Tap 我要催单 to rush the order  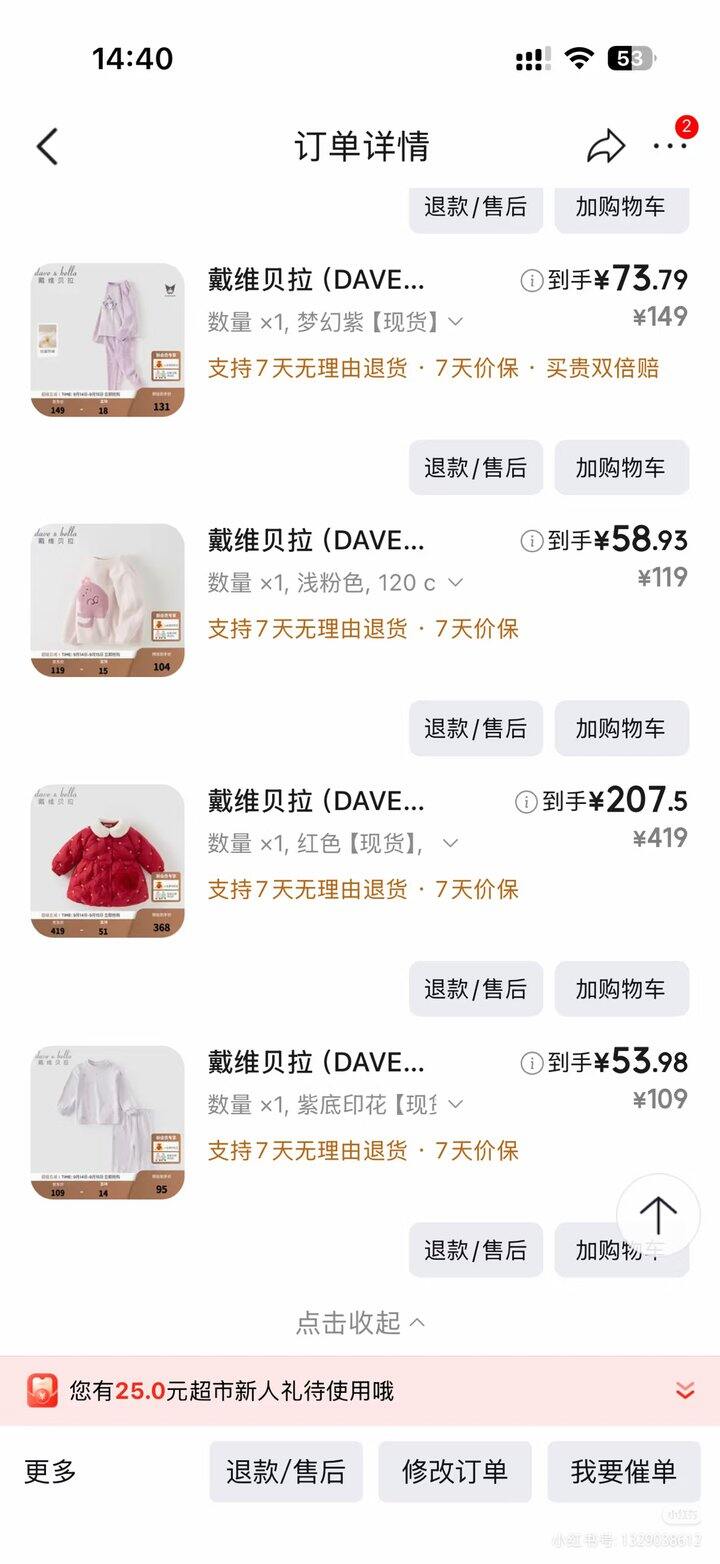tap(623, 1471)
